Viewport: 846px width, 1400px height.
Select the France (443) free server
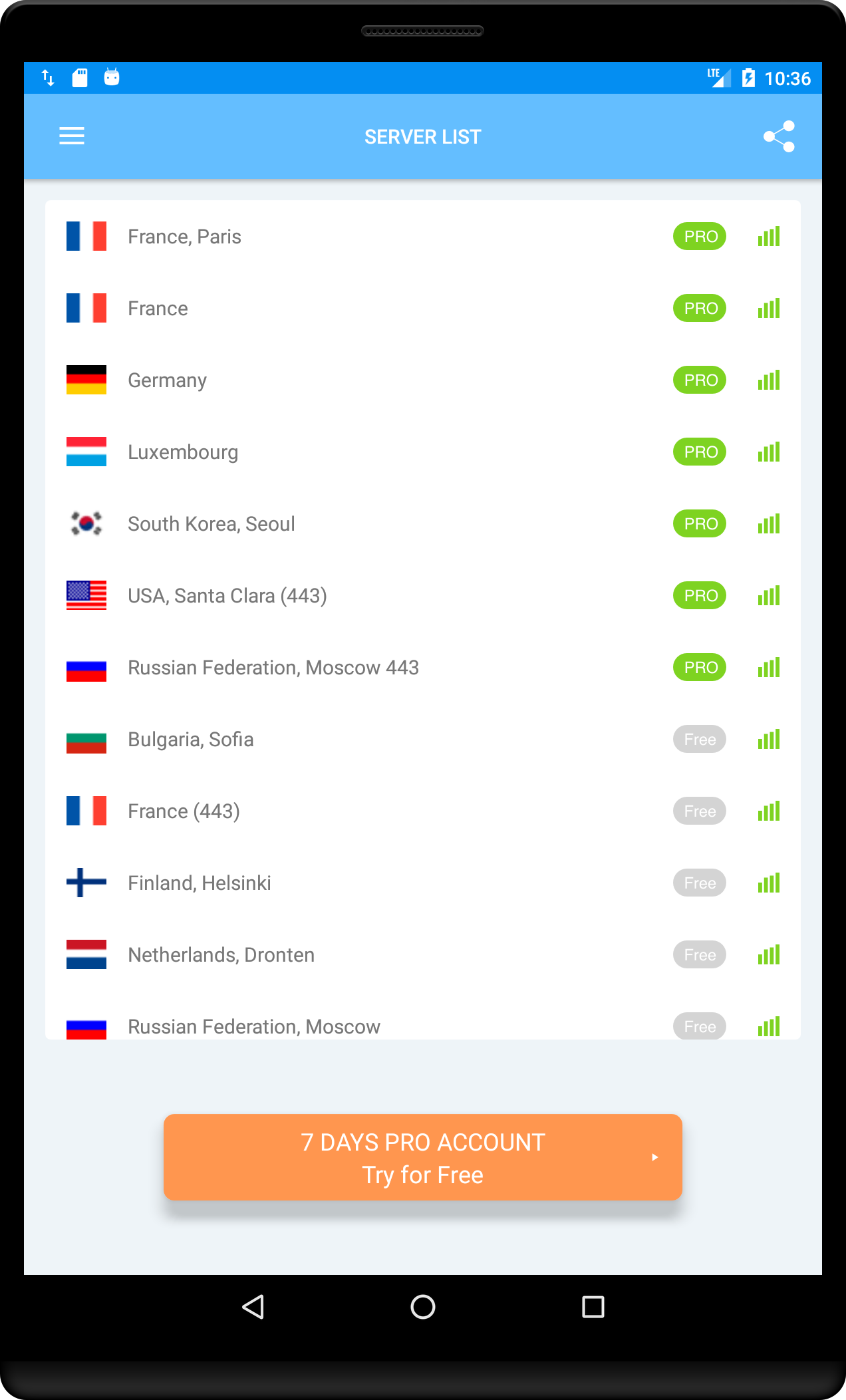pyautogui.click(x=184, y=811)
